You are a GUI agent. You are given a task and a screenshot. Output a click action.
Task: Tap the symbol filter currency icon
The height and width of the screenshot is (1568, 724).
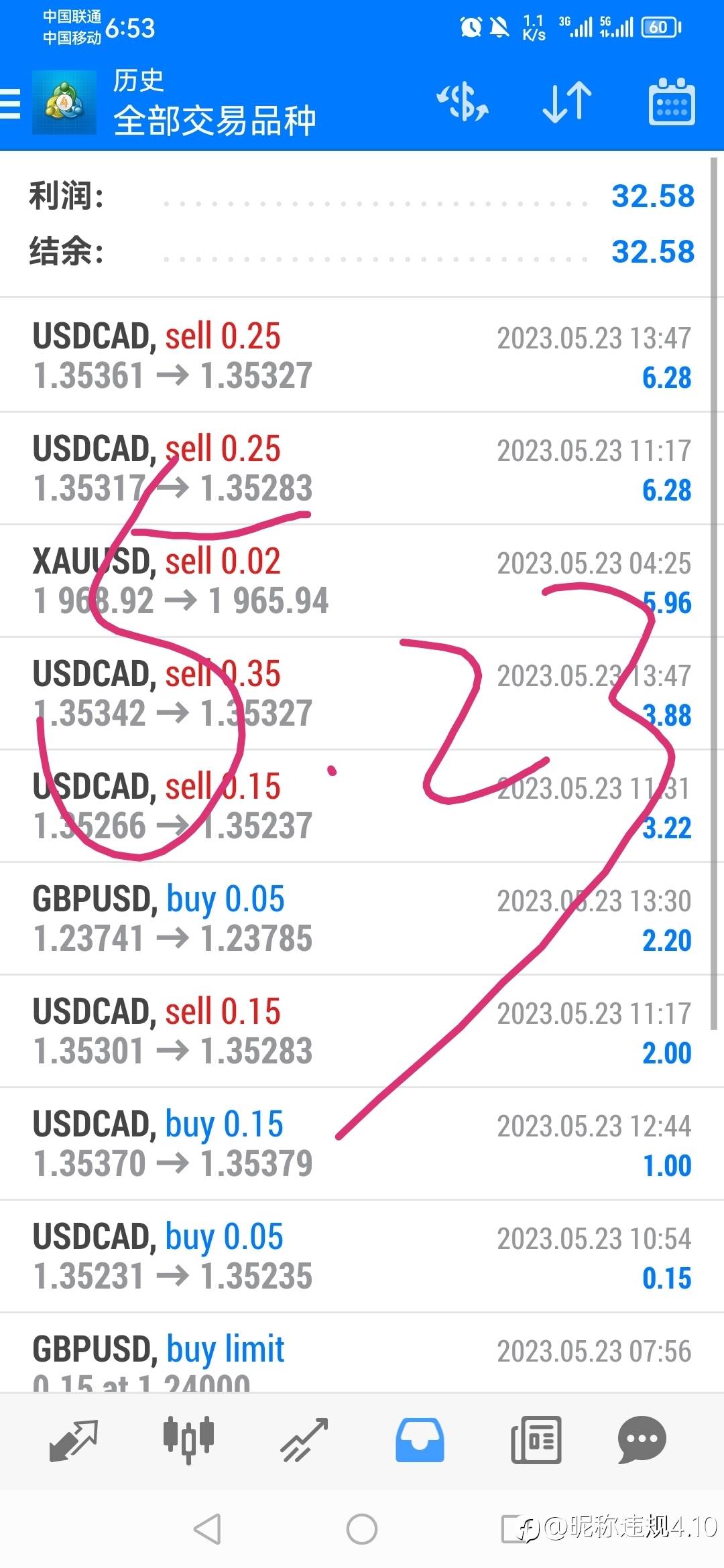click(x=463, y=103)
